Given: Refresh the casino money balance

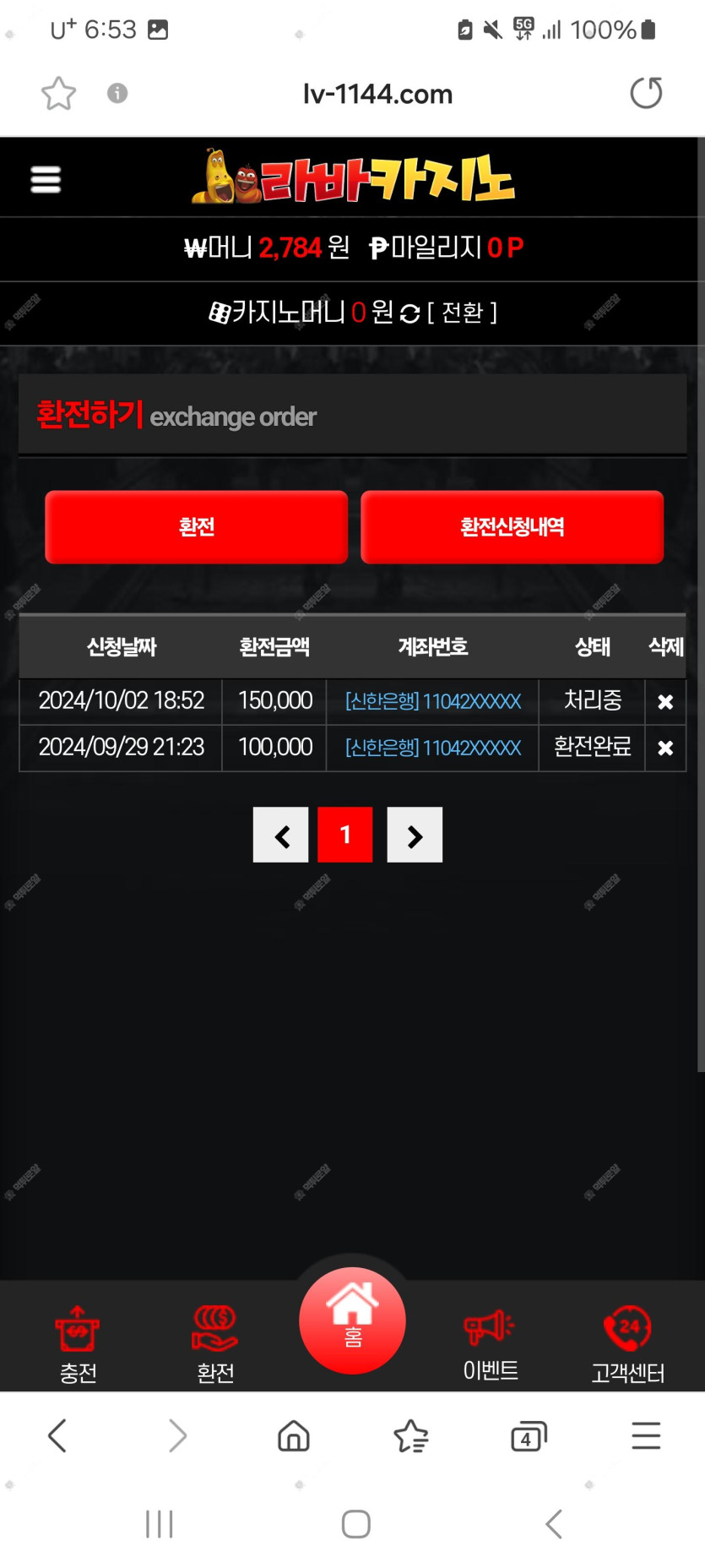Looking at the screenshot, I should (x=410, y=313).
